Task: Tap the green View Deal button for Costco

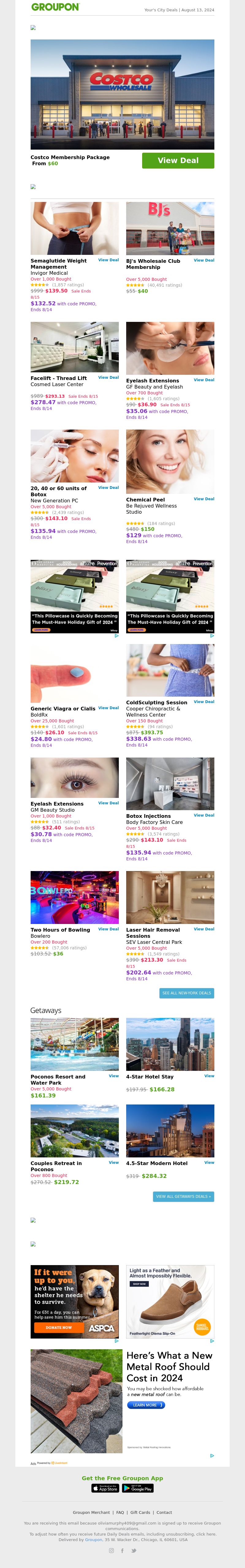Action: point(178,160)
